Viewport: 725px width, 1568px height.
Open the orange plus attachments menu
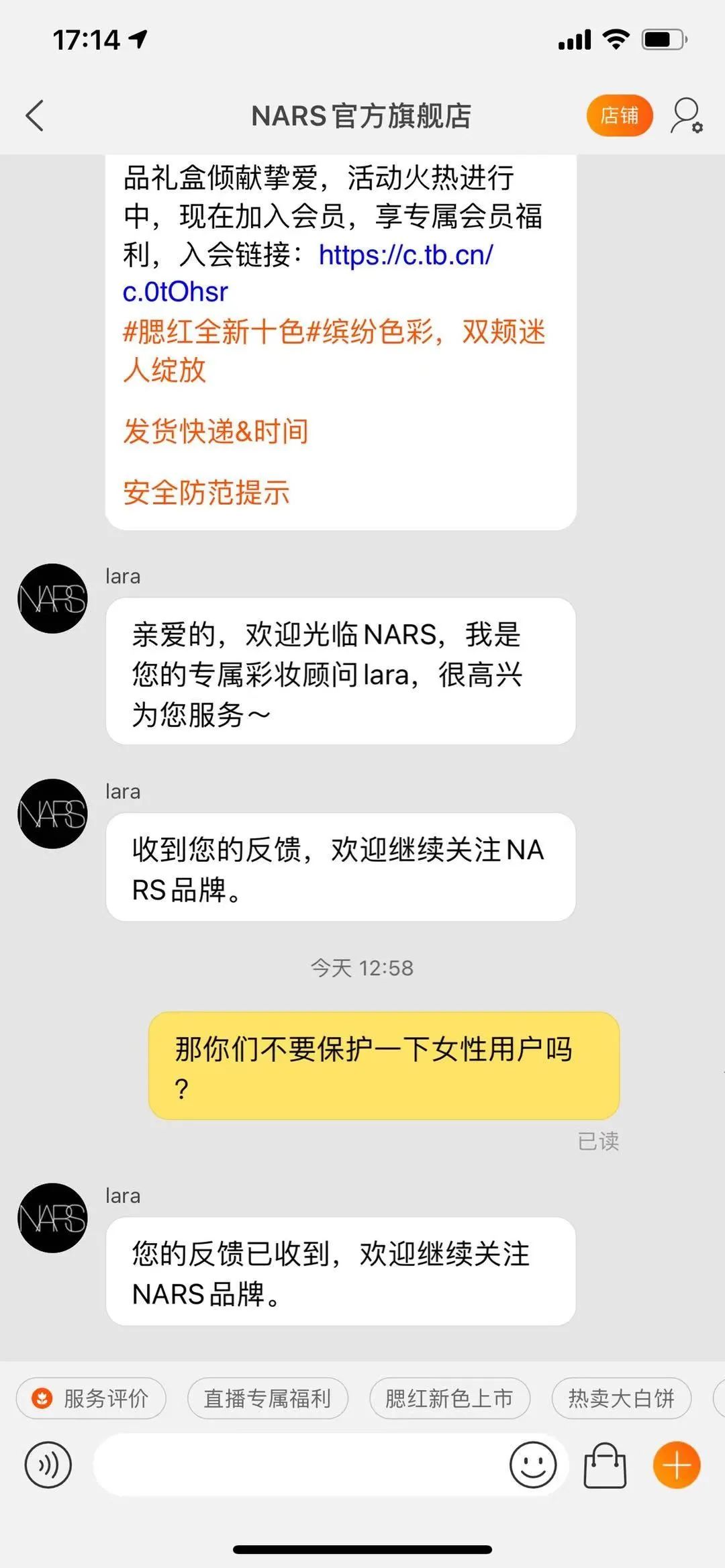click(677, 1465)
